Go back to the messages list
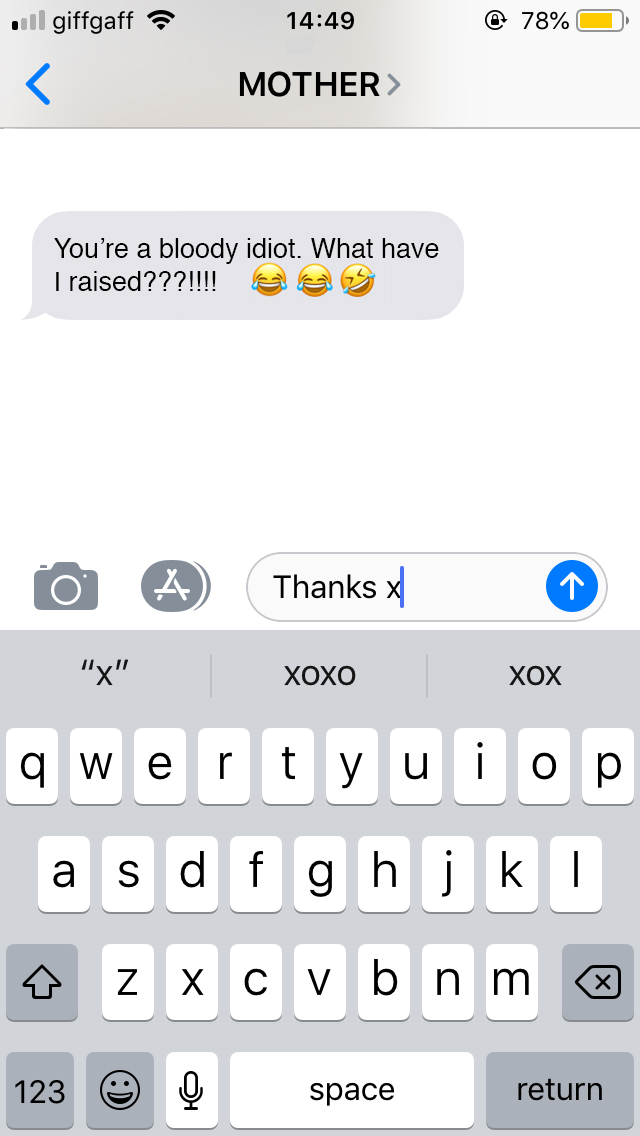640x1136 pixels. tap(38, 85)
